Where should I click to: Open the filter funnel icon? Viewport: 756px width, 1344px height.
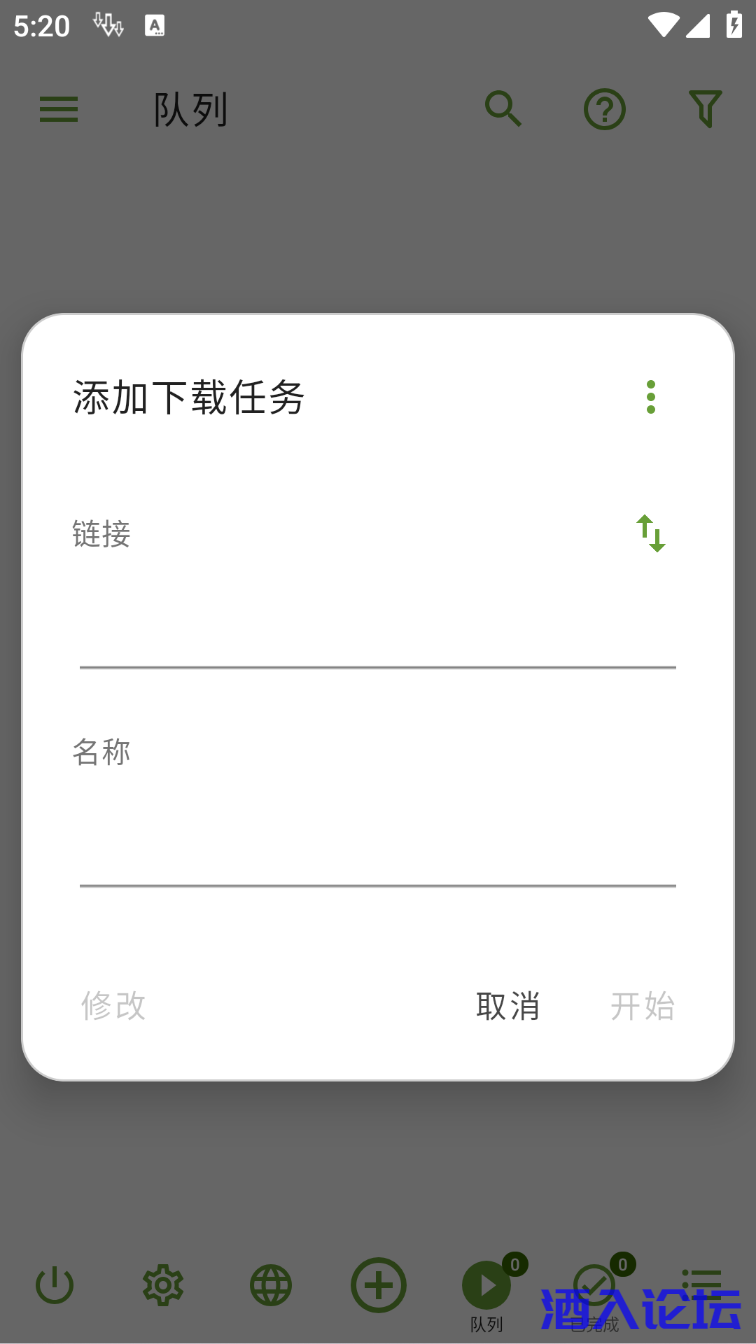(705, 109)
